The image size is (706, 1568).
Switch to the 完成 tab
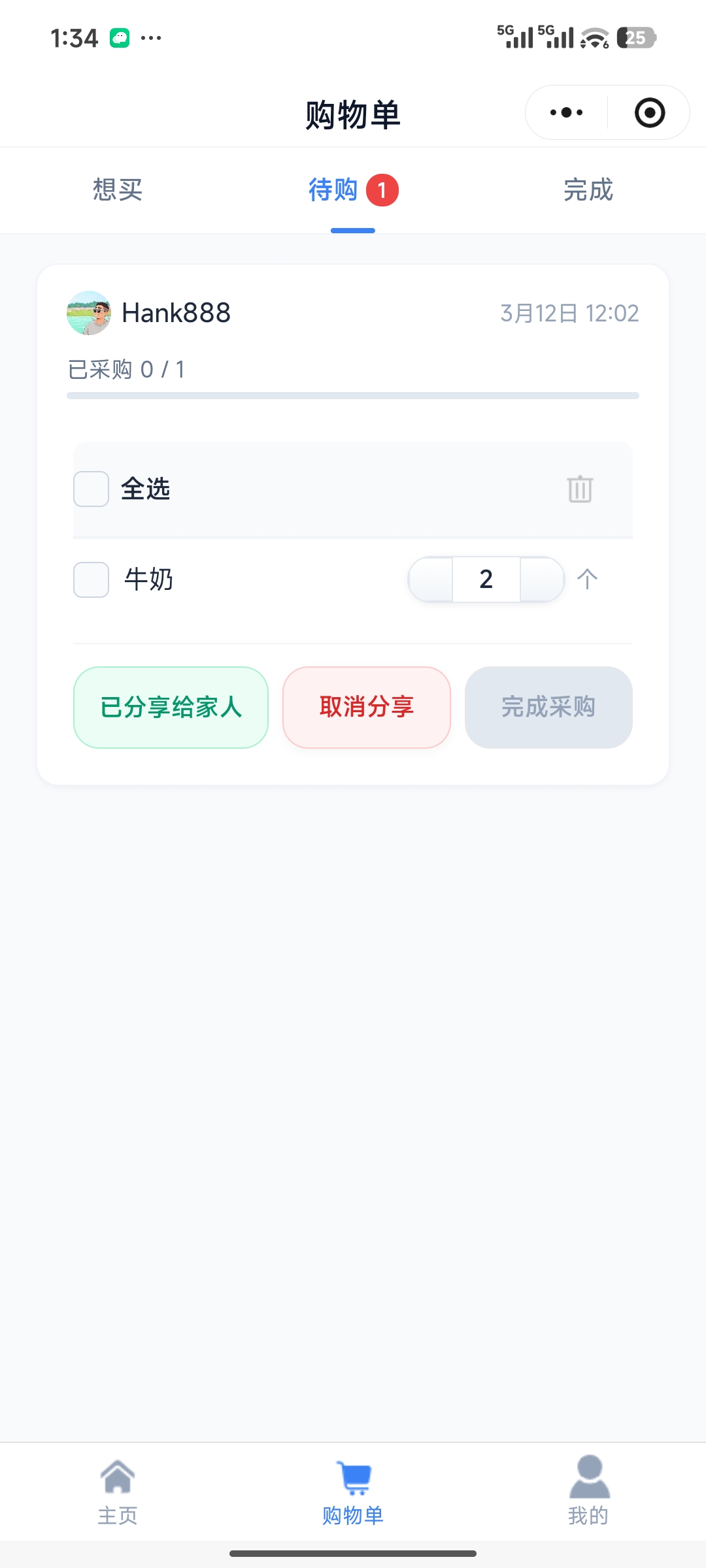[587, 191]
